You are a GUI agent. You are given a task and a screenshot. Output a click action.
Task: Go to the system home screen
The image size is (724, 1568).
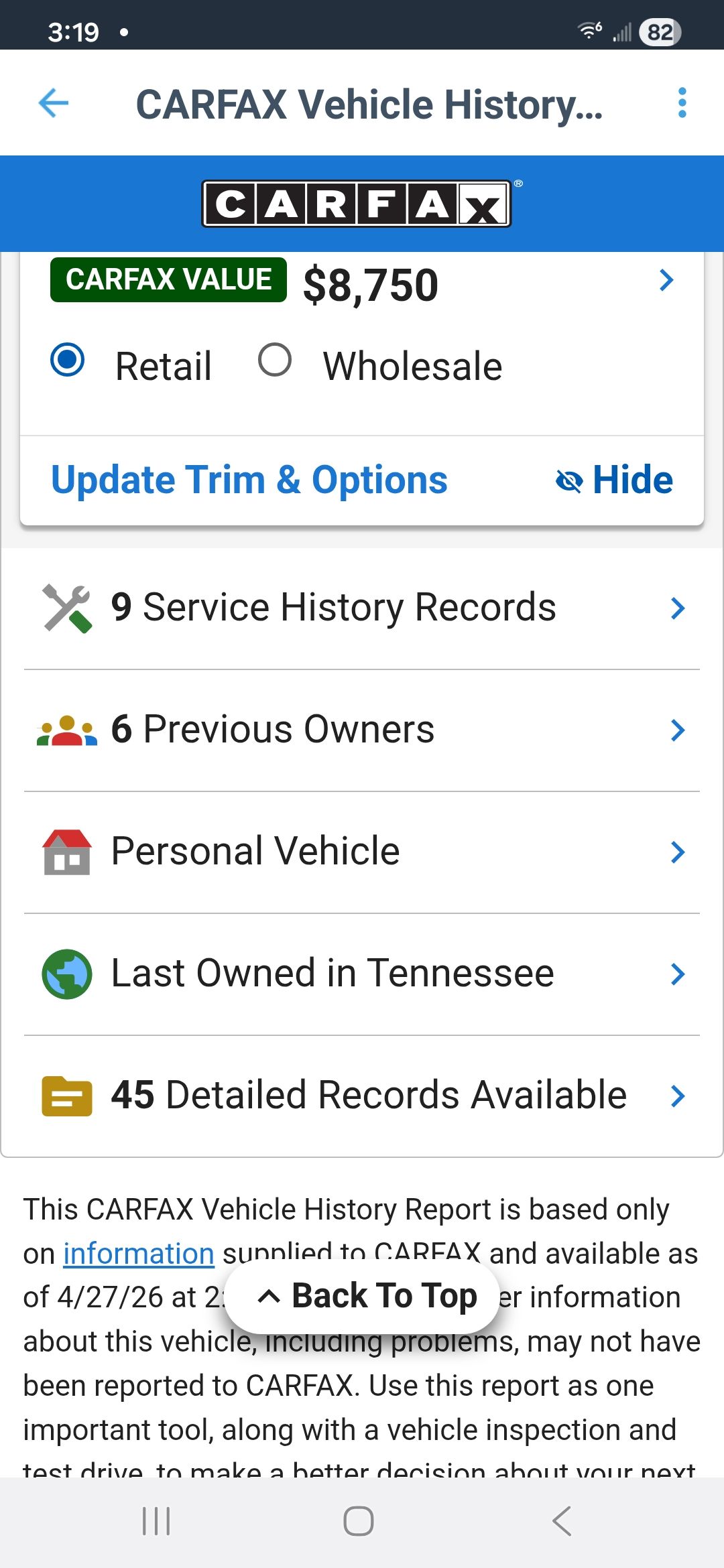pos(359,1521)
